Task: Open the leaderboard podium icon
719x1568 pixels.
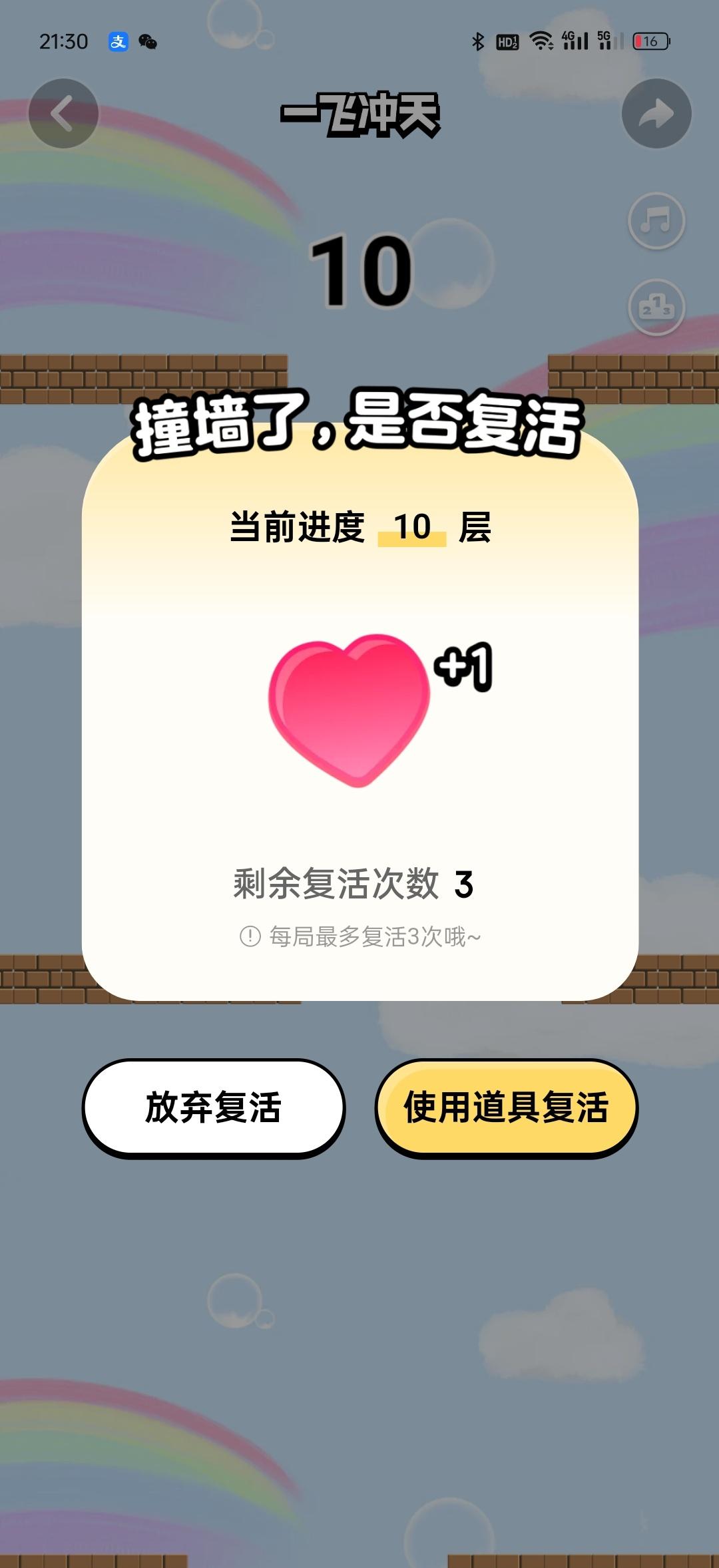Action: tap(656, 307)
